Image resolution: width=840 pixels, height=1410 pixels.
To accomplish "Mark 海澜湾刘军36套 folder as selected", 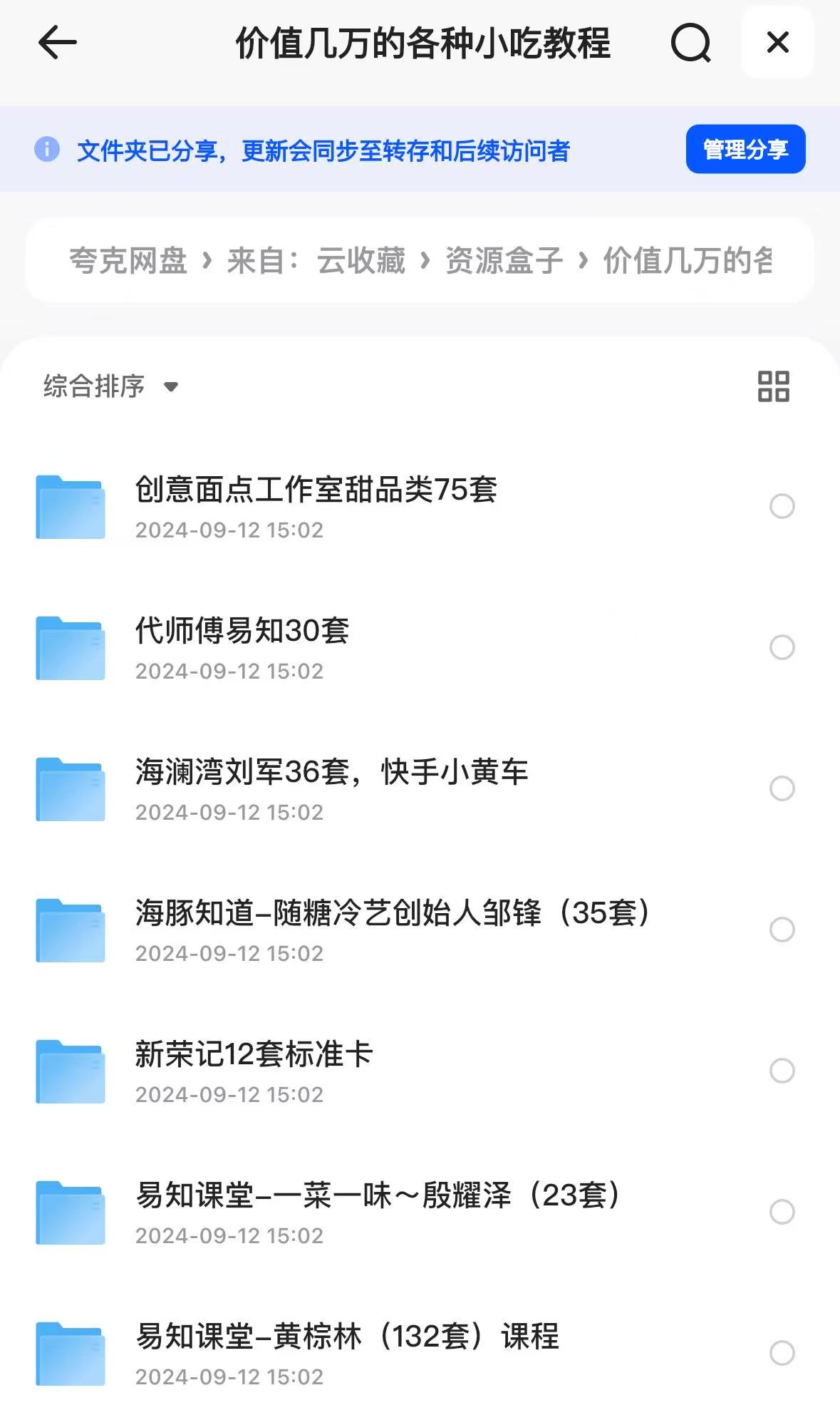I will click(782, 788).
